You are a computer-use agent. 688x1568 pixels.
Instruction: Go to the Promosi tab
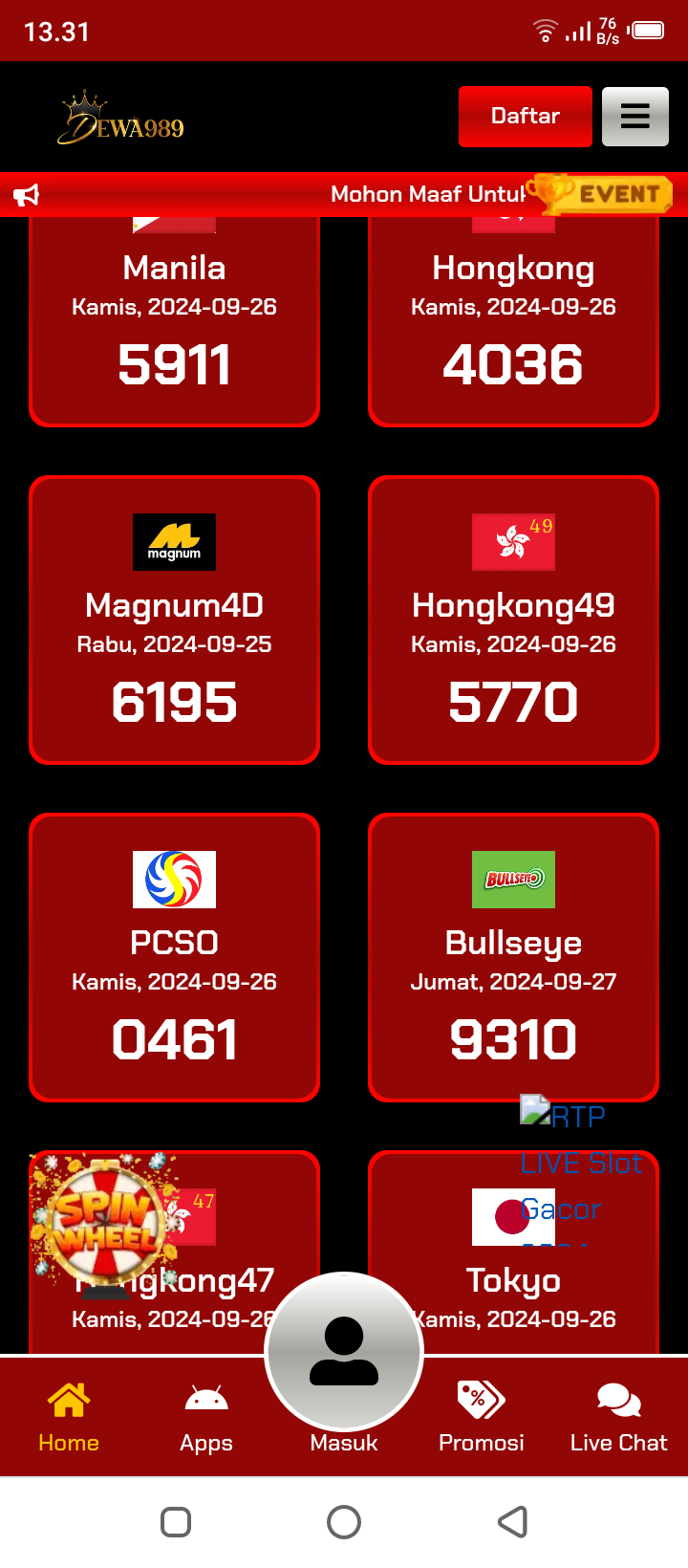point(482,1417)
